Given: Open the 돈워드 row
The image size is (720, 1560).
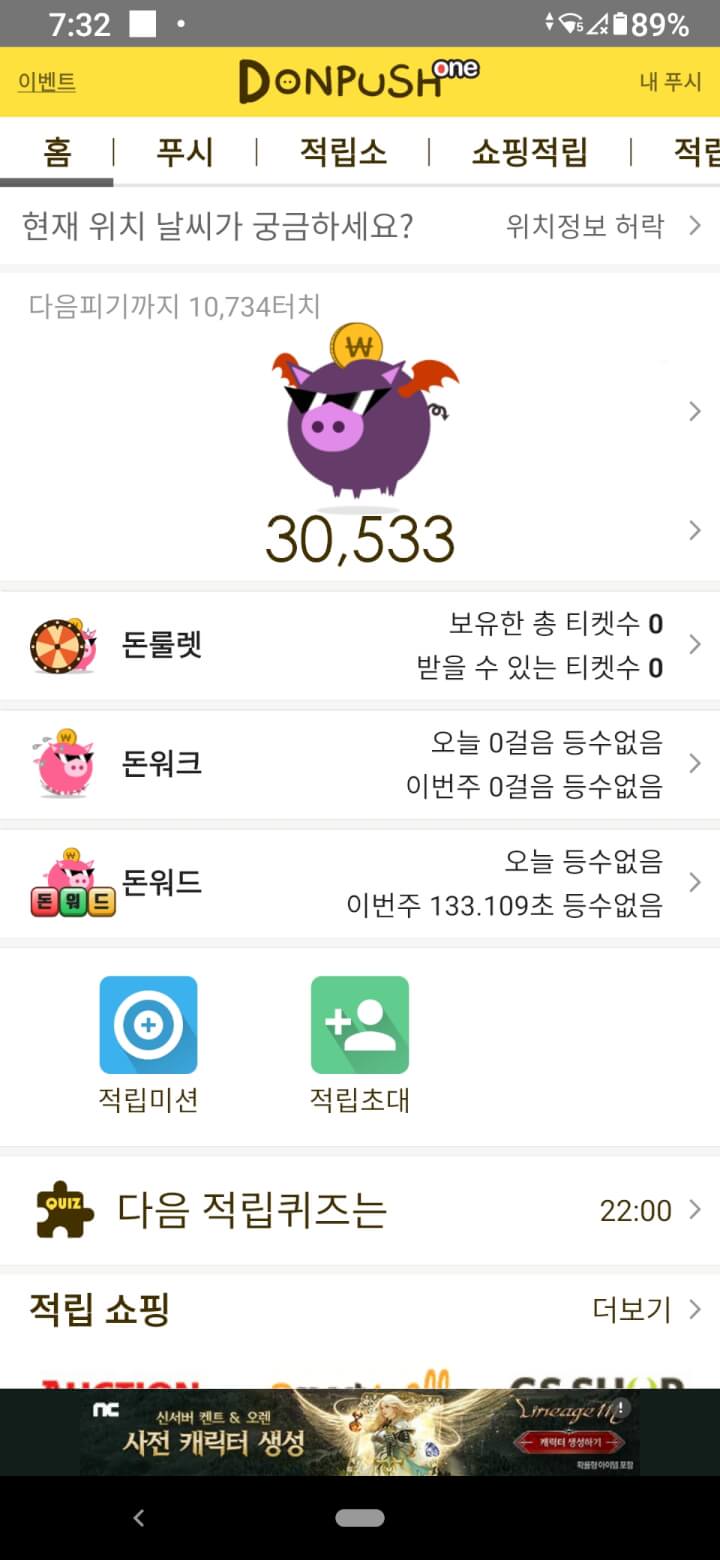Looking at the screenshot, I should point(360,883).
